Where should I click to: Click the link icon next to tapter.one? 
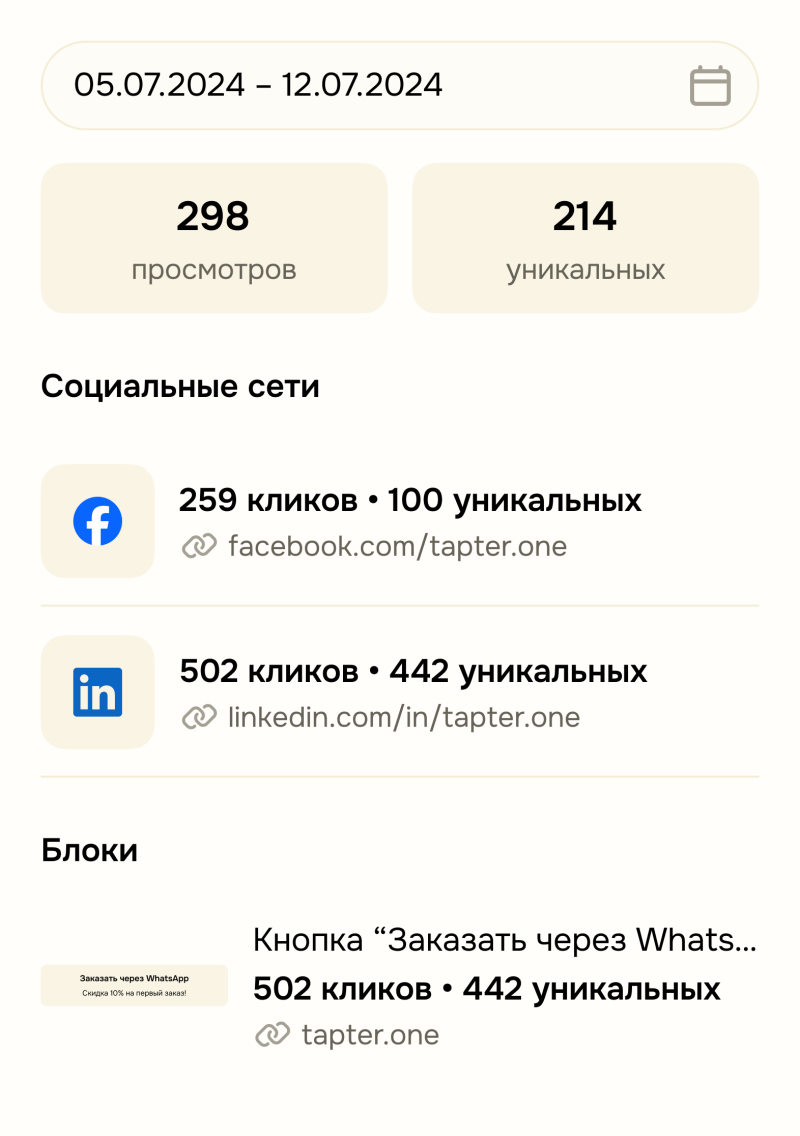click(268, 1035)
